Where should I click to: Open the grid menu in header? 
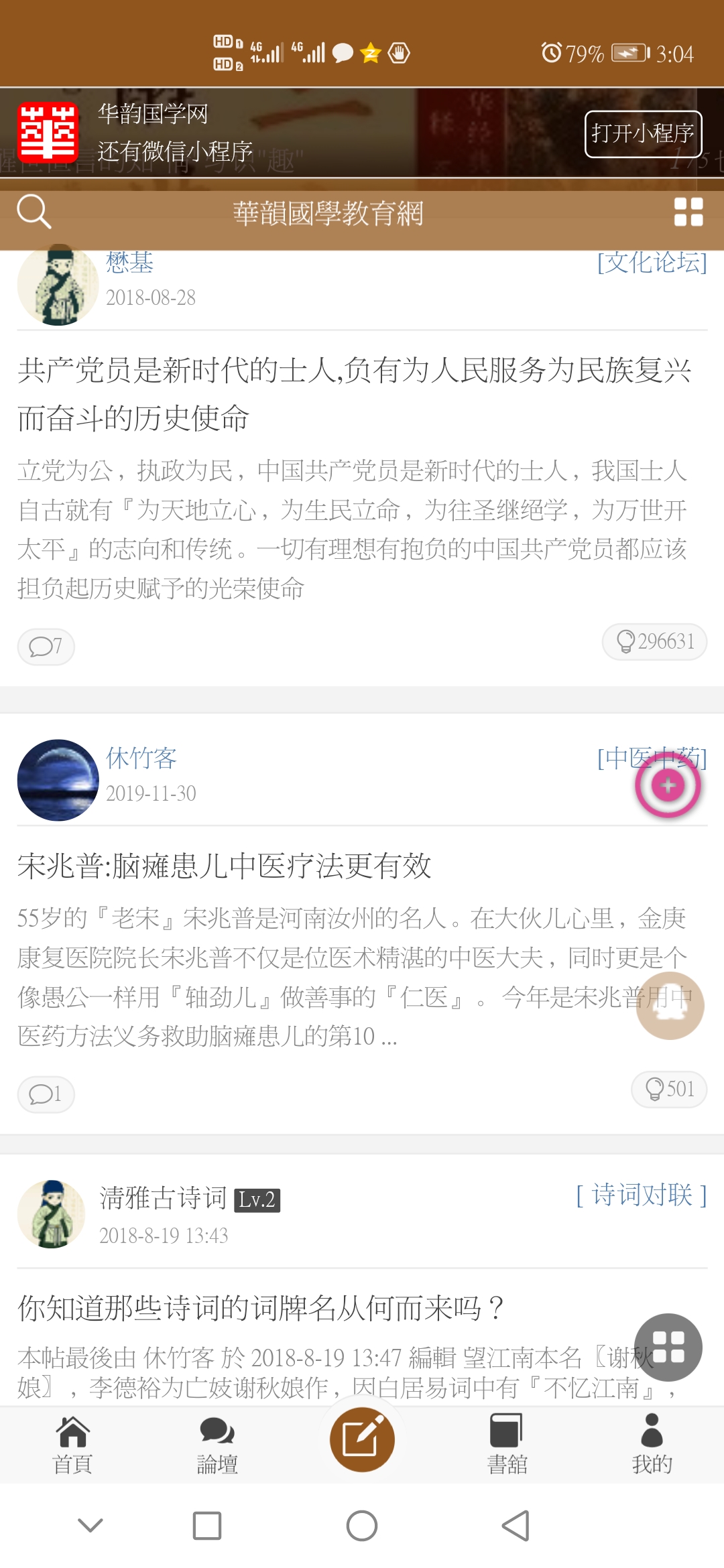coord(688,212)
